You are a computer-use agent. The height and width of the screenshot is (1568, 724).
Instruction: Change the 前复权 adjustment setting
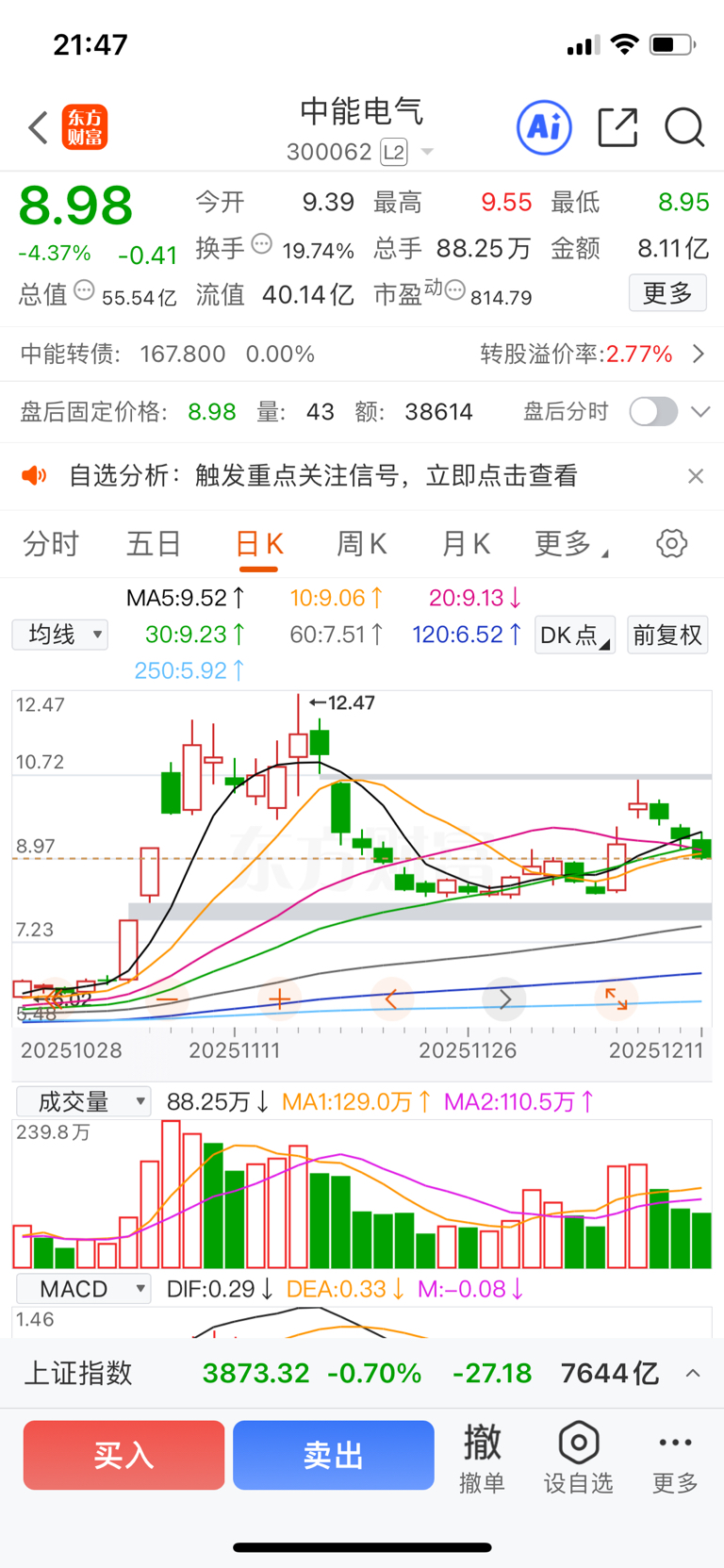coord(667,635)
